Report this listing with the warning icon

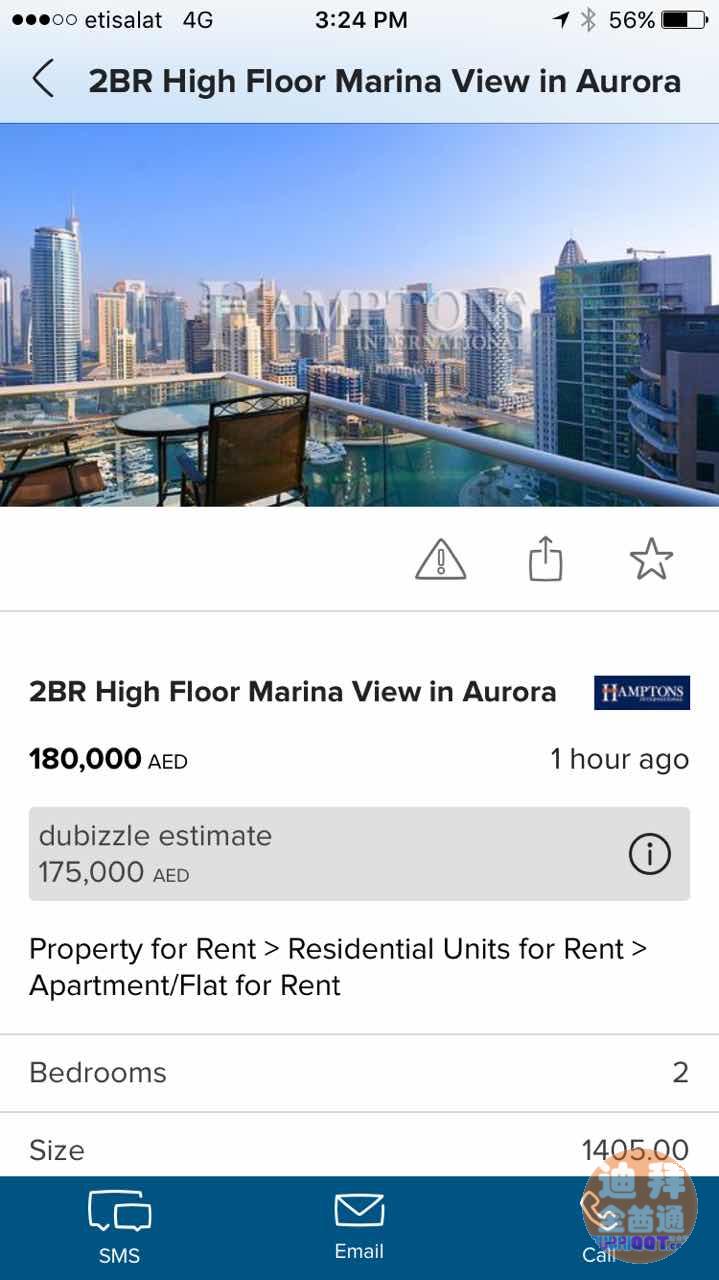point(441,559)
